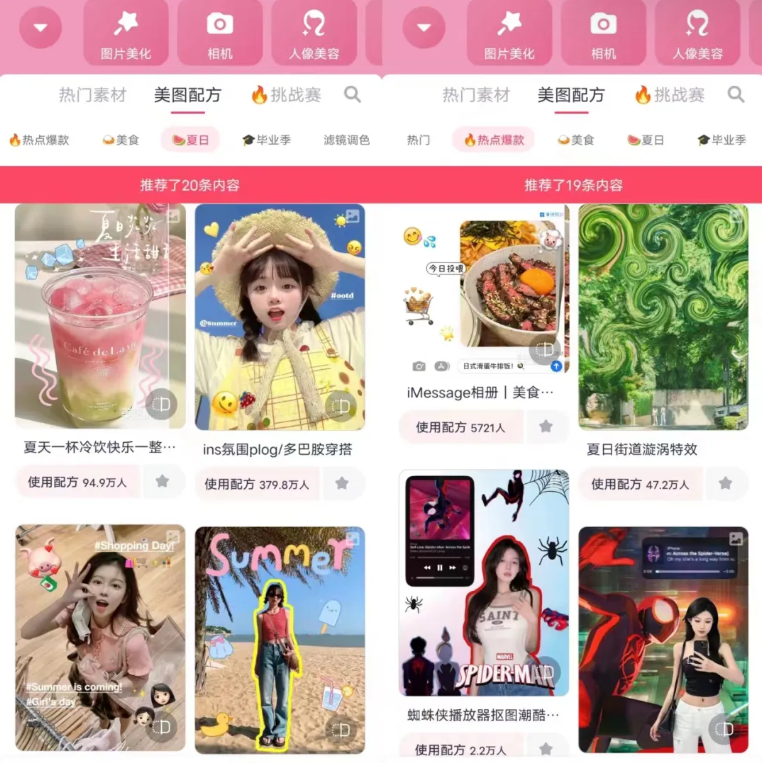
Task: Open the 蜘蛛侠播放器抠图潮酷 card
Action: click(484, 583)
